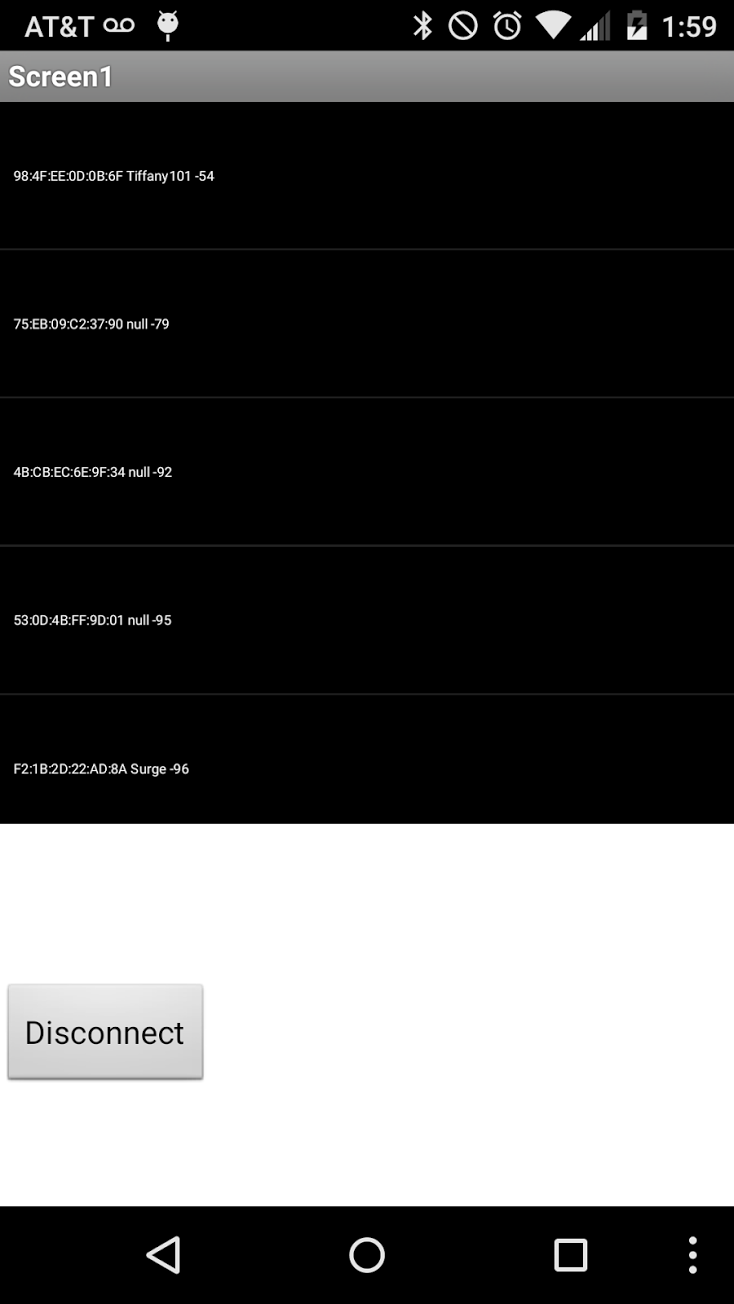
Task: Choose device 75:EB:09:C2:37:90
Action: 367,324
